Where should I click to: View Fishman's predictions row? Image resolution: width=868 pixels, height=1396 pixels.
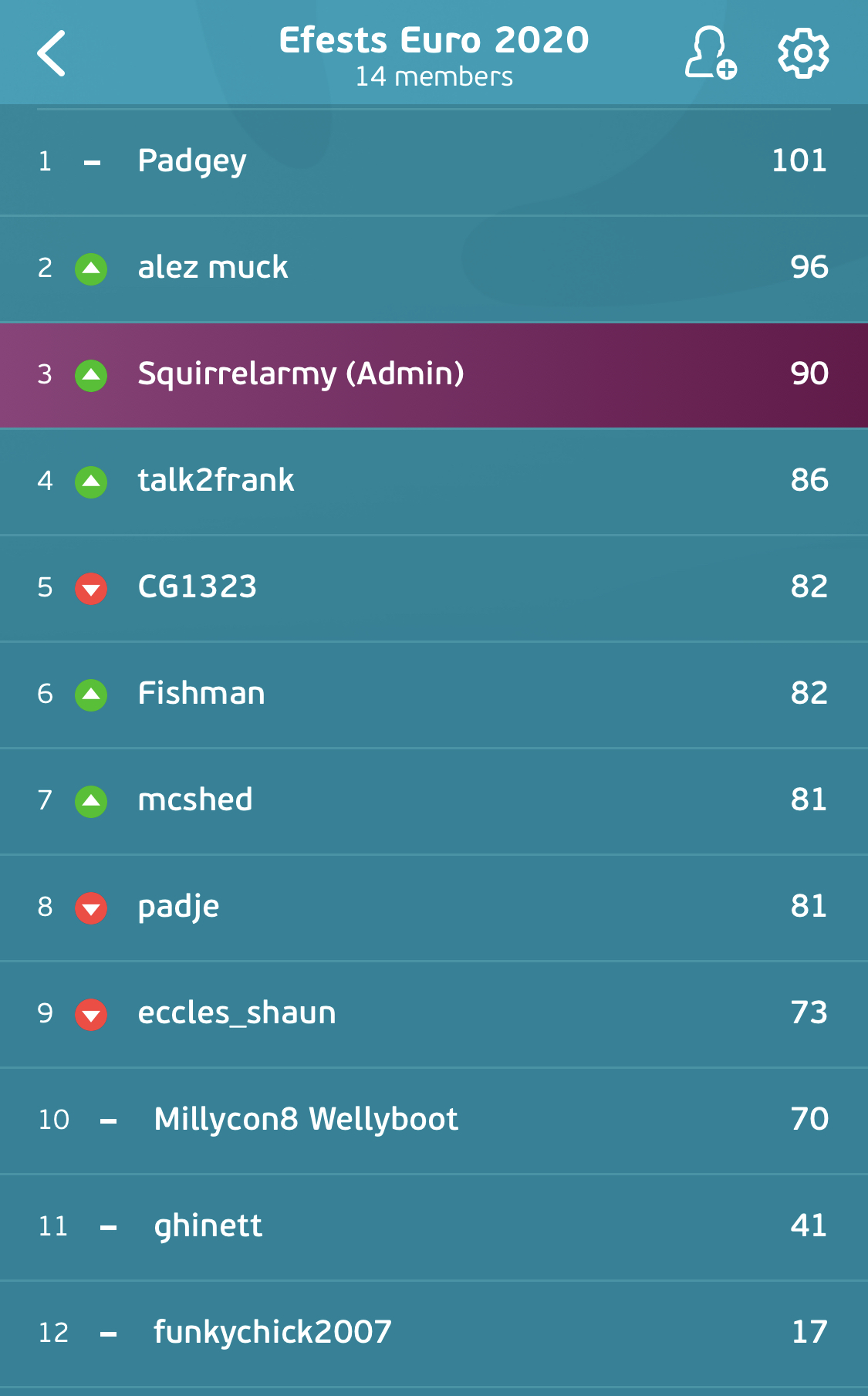click(434, 695)
